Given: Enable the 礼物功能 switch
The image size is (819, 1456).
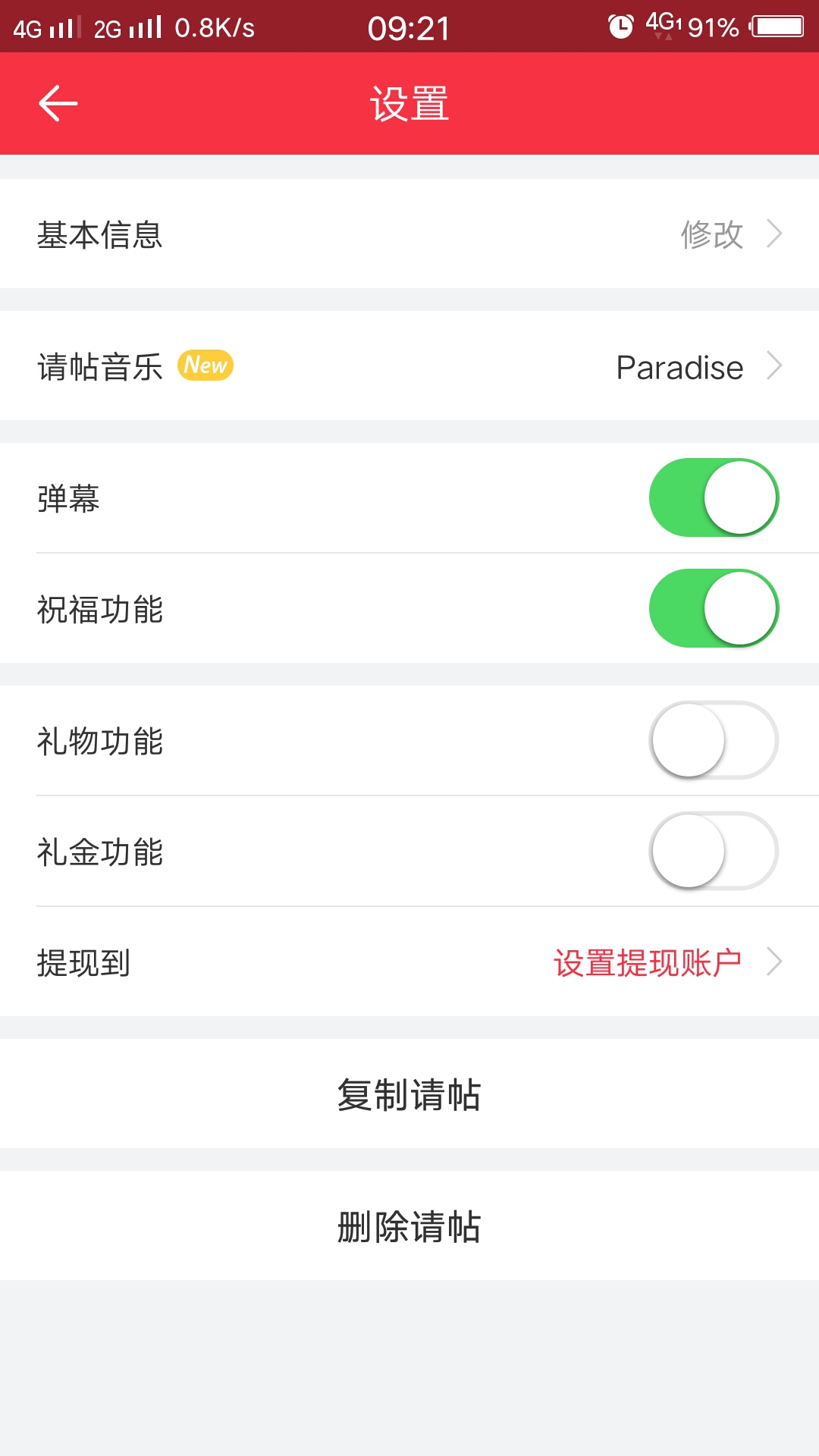Looking at the screenshot, I should [x=714, y=740].
